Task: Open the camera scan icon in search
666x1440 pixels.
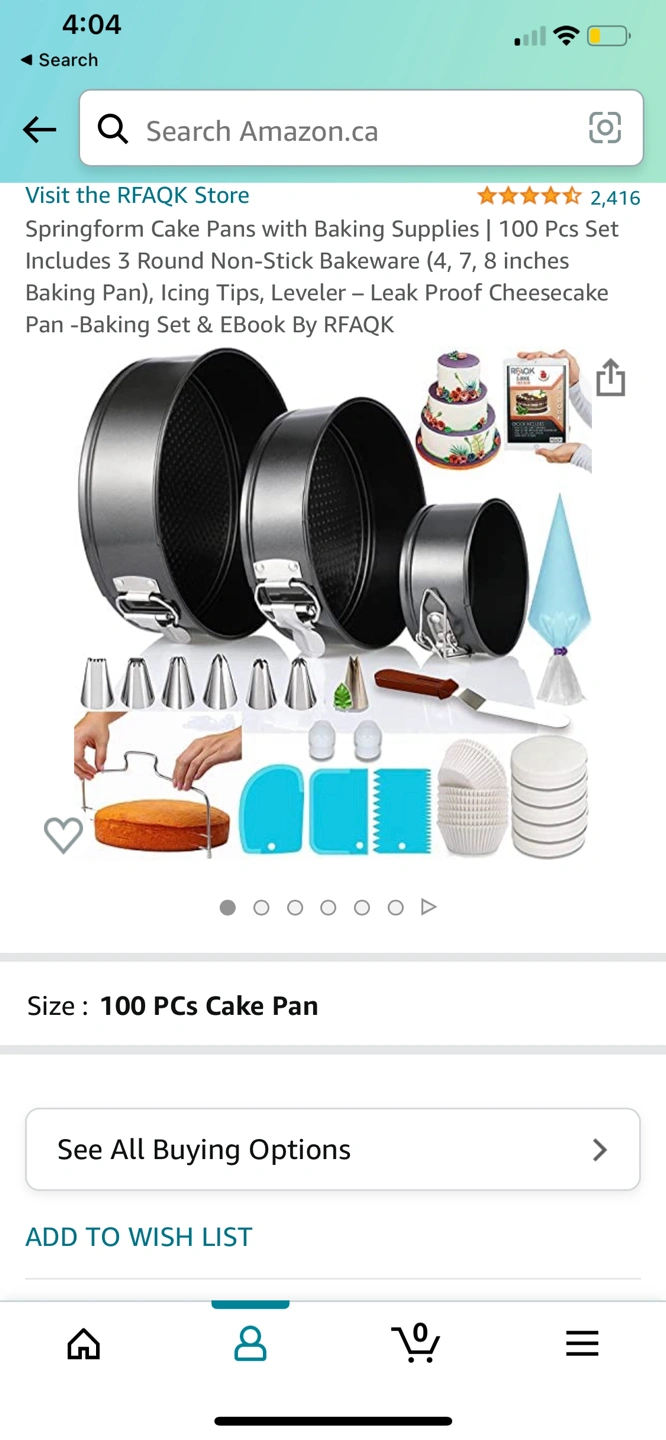Action: [x=605, y=128]
